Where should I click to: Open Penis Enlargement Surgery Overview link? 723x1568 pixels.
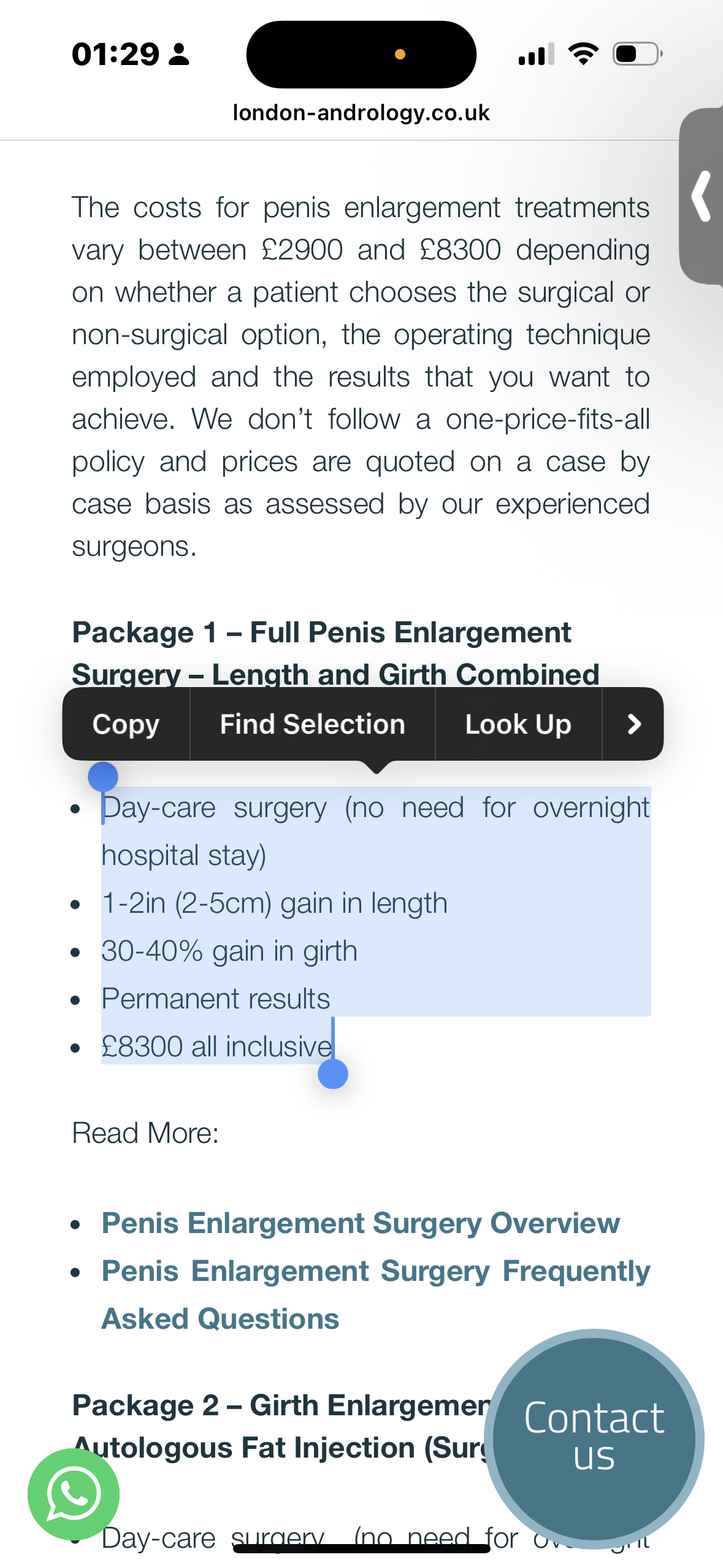click(361, 1223)
